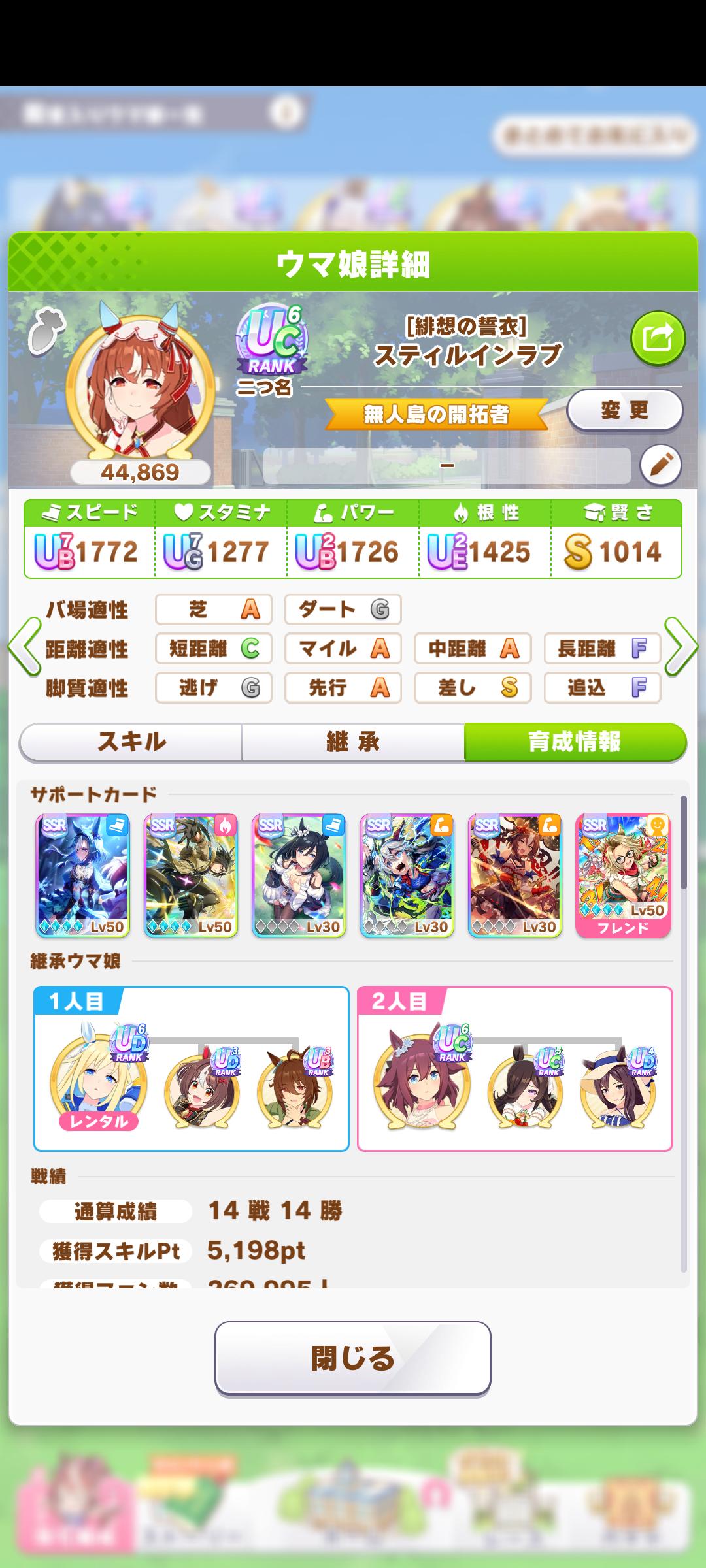
Task: Switch to the スキル tab
Action: (x=131, y=742)
